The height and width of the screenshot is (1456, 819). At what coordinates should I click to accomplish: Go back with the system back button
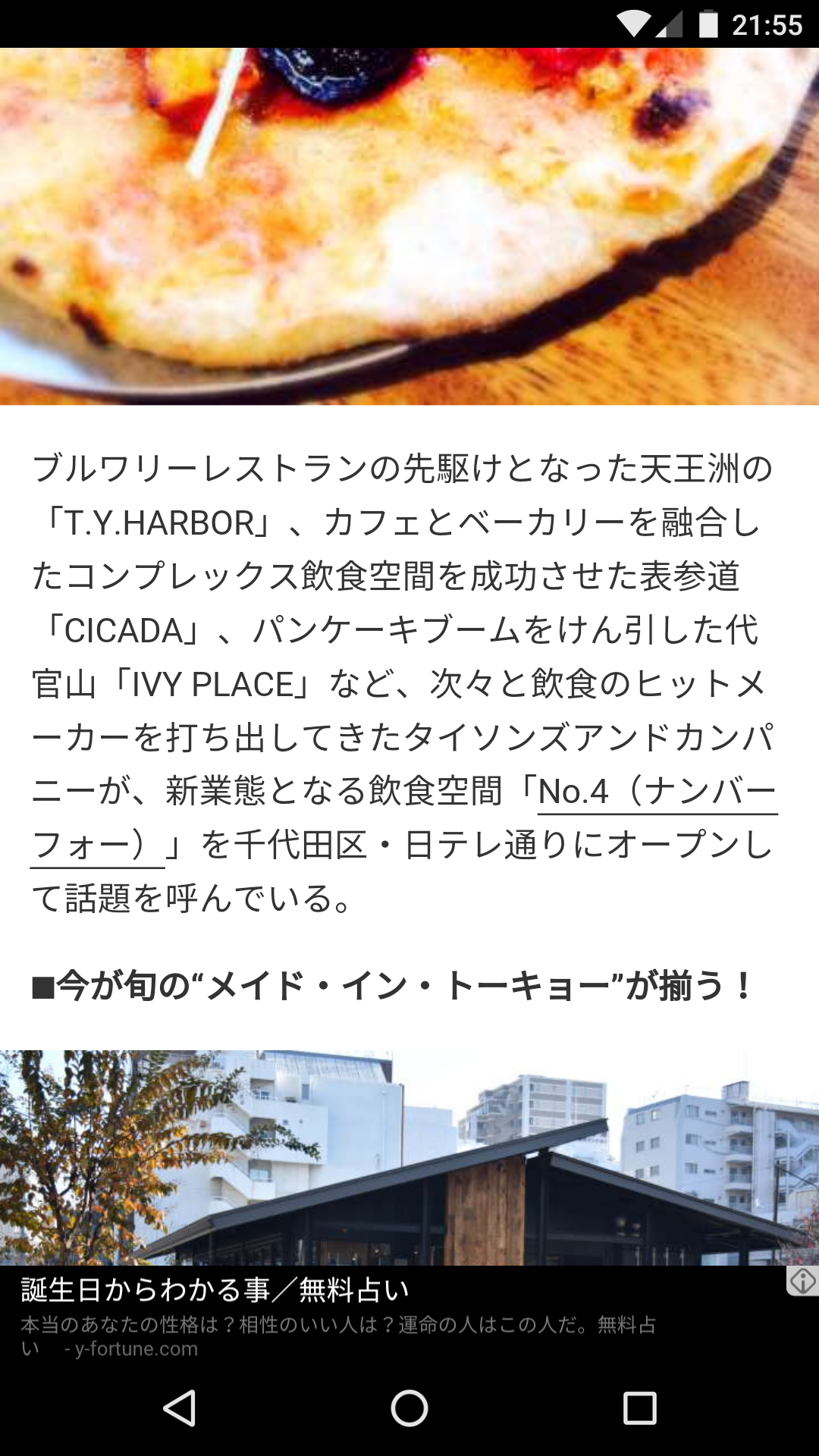pos(180,1408)
